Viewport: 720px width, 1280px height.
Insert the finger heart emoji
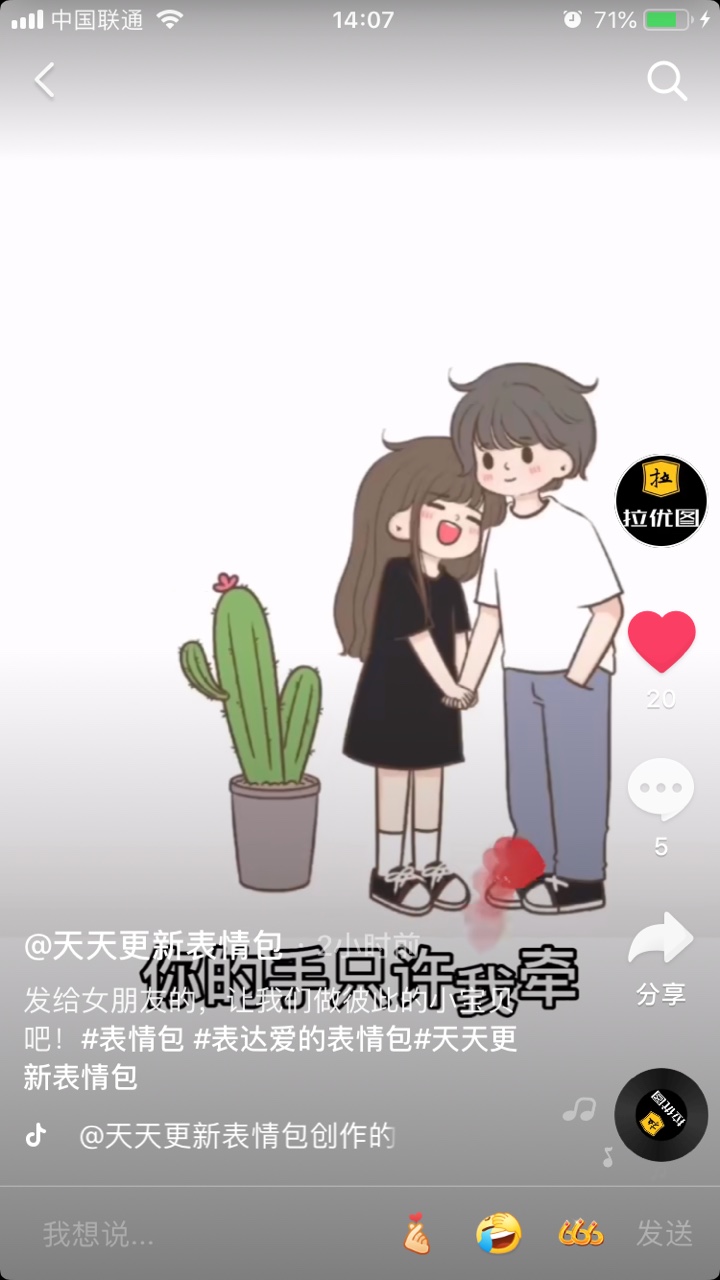[417, 1234]
